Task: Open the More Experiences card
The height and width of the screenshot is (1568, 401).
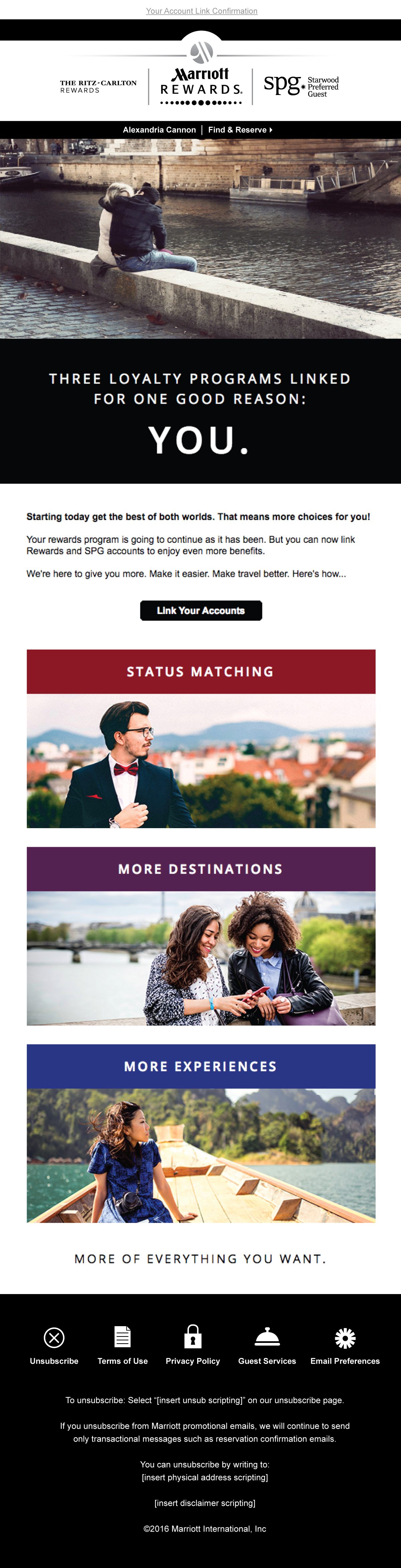Action: point(201,1133)
